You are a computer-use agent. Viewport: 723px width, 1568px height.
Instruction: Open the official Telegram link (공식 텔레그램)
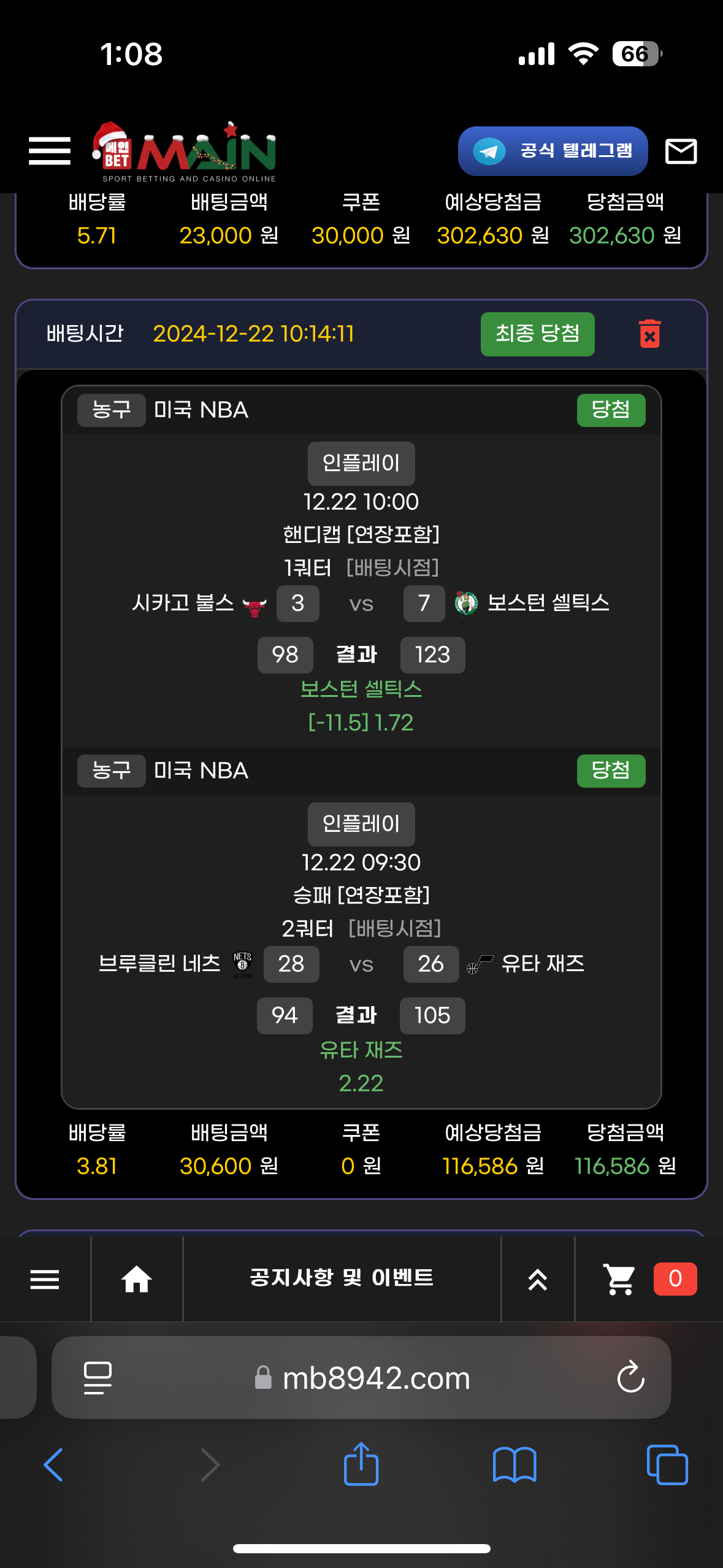[x=553, y=151]
